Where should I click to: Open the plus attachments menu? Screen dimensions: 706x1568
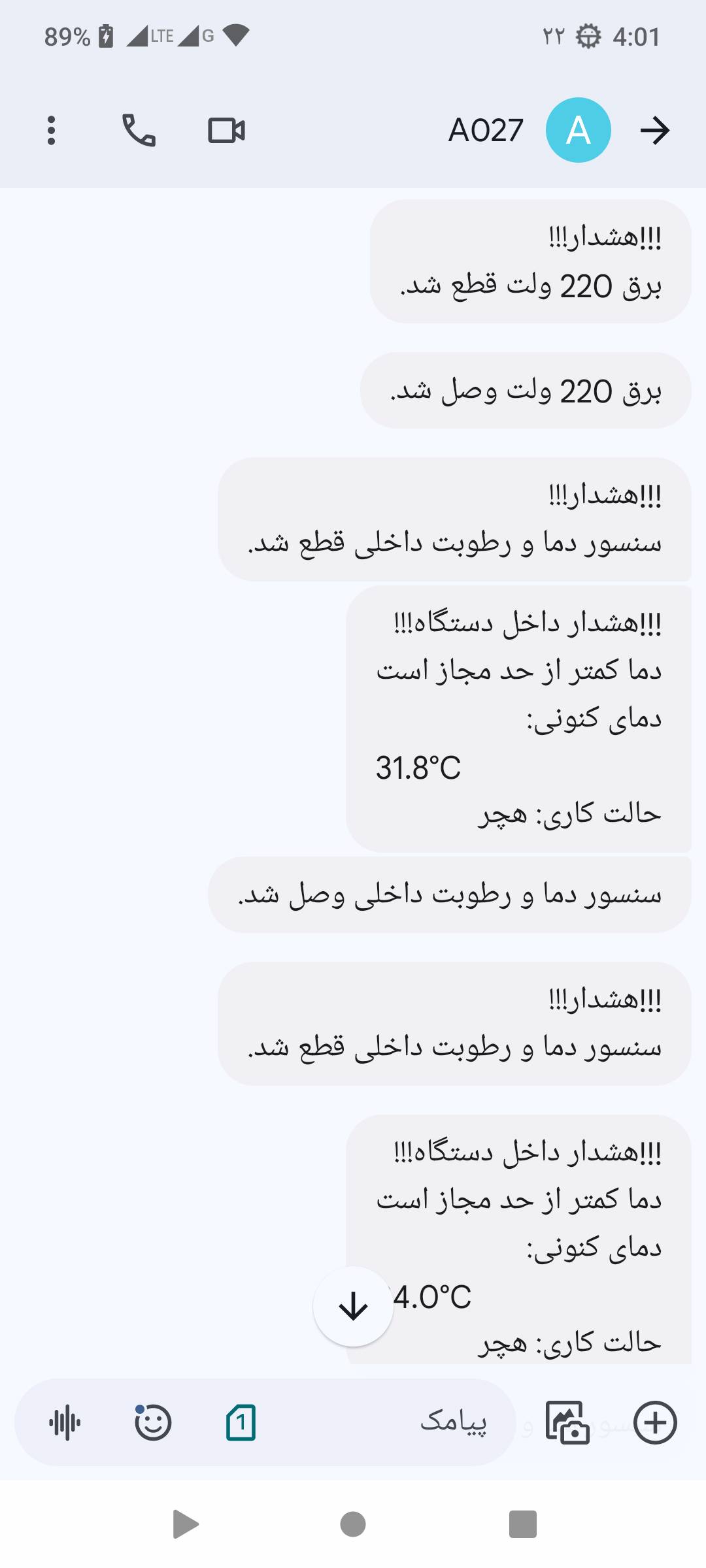pyautogui.click(x=654, y=1423)
